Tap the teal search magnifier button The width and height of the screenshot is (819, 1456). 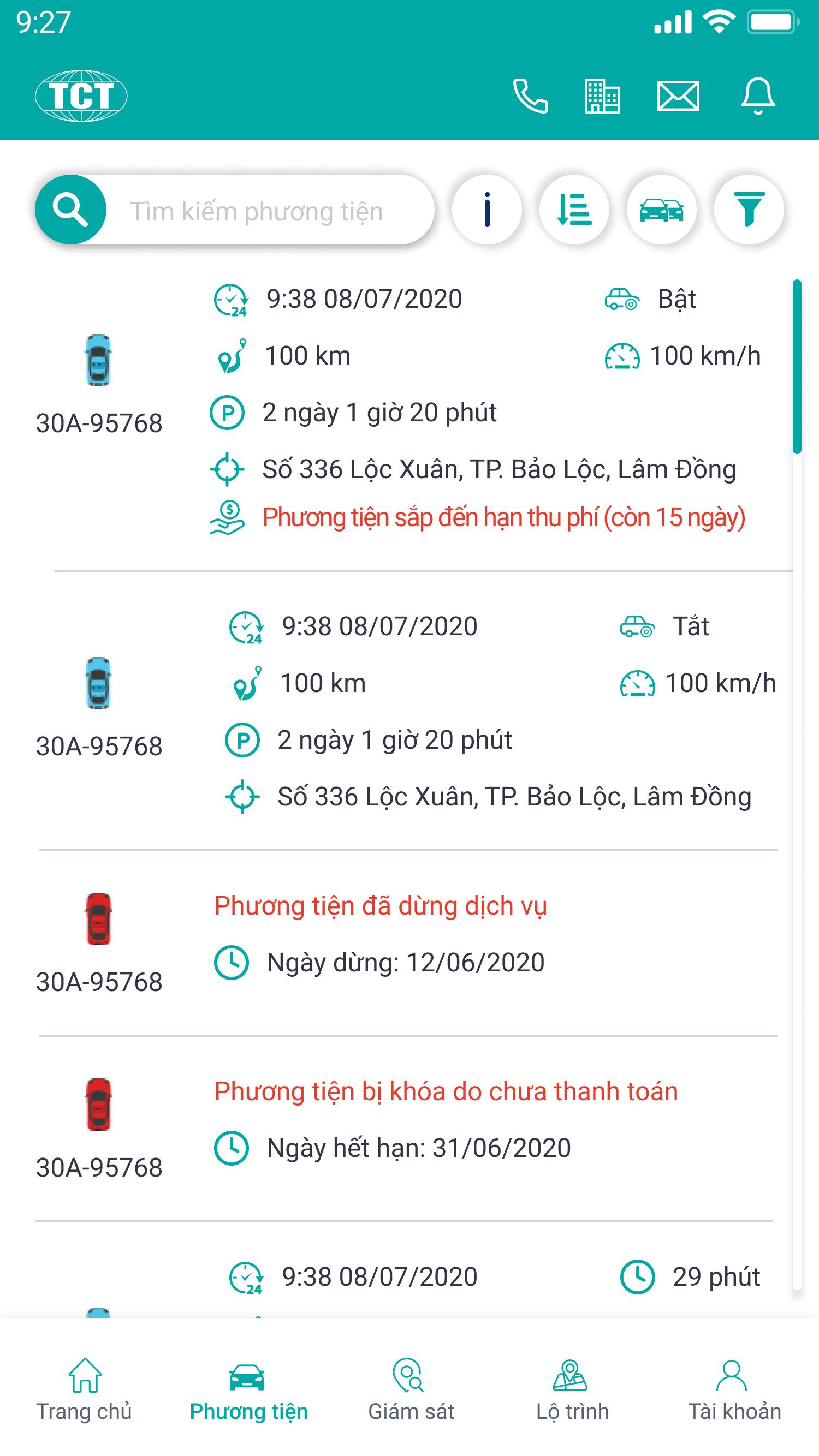70,210
